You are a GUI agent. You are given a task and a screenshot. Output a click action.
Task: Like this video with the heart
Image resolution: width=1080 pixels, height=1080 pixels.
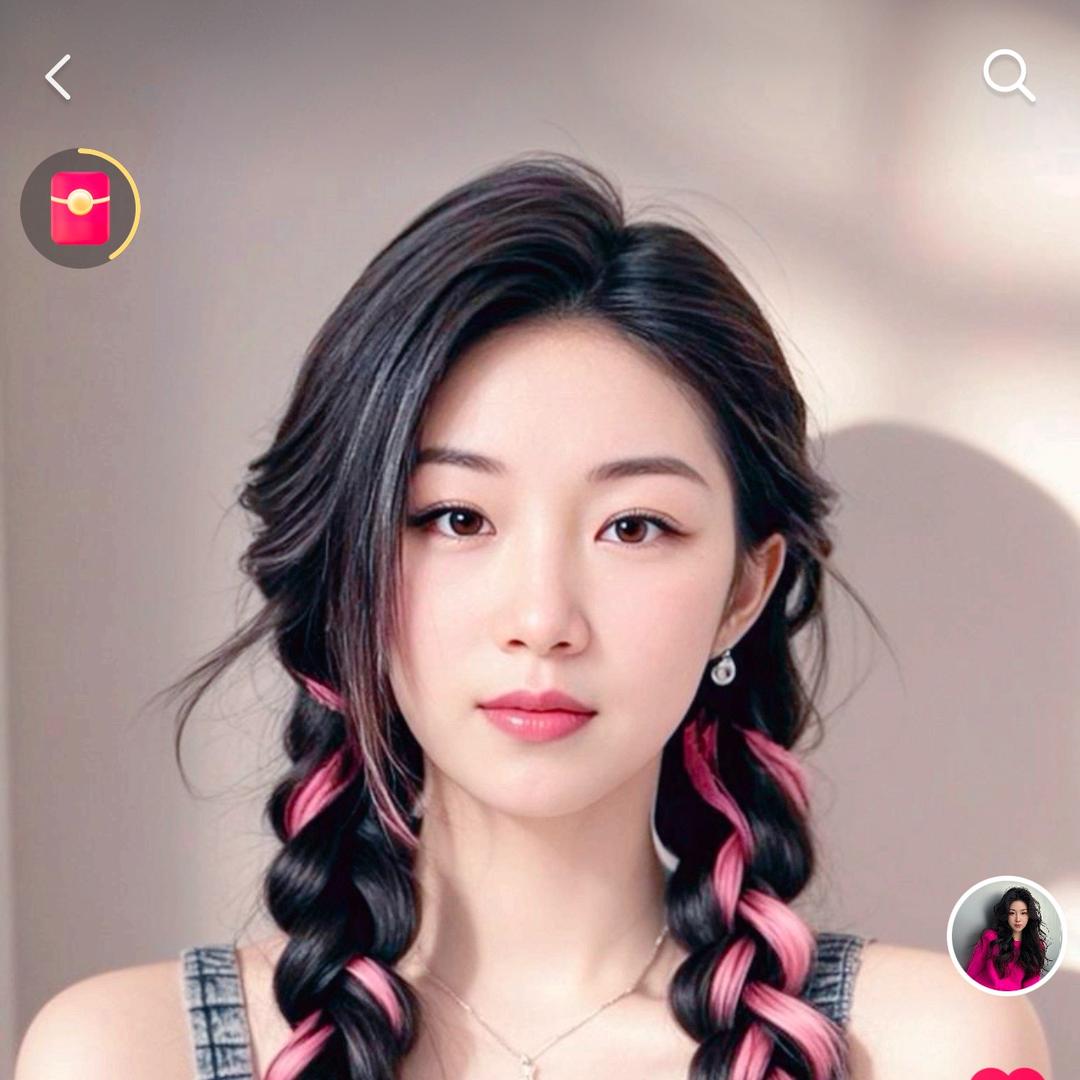[x=1006, y=1073]
